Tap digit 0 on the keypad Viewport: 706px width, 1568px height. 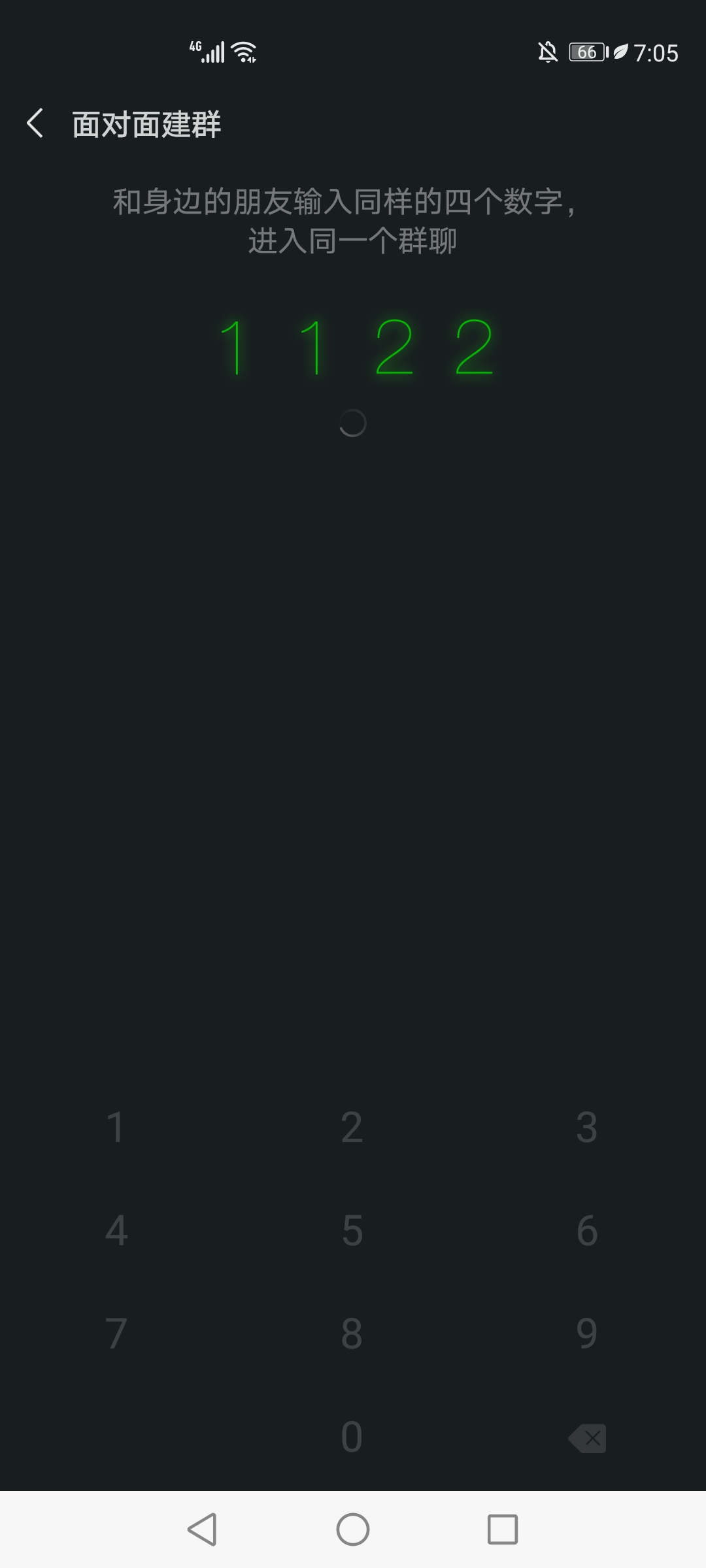[x=352, y=1437]
